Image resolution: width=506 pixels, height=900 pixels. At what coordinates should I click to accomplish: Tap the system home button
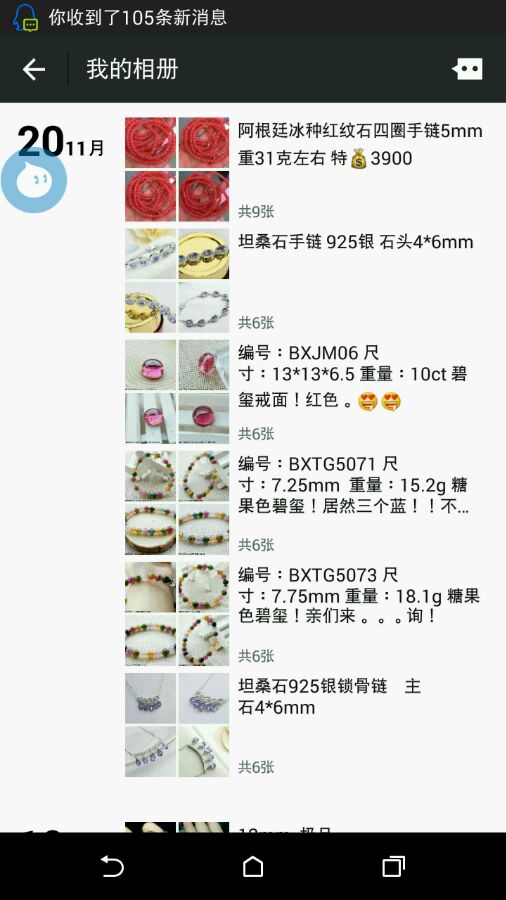pyautogui.click(x=253, y=866)
